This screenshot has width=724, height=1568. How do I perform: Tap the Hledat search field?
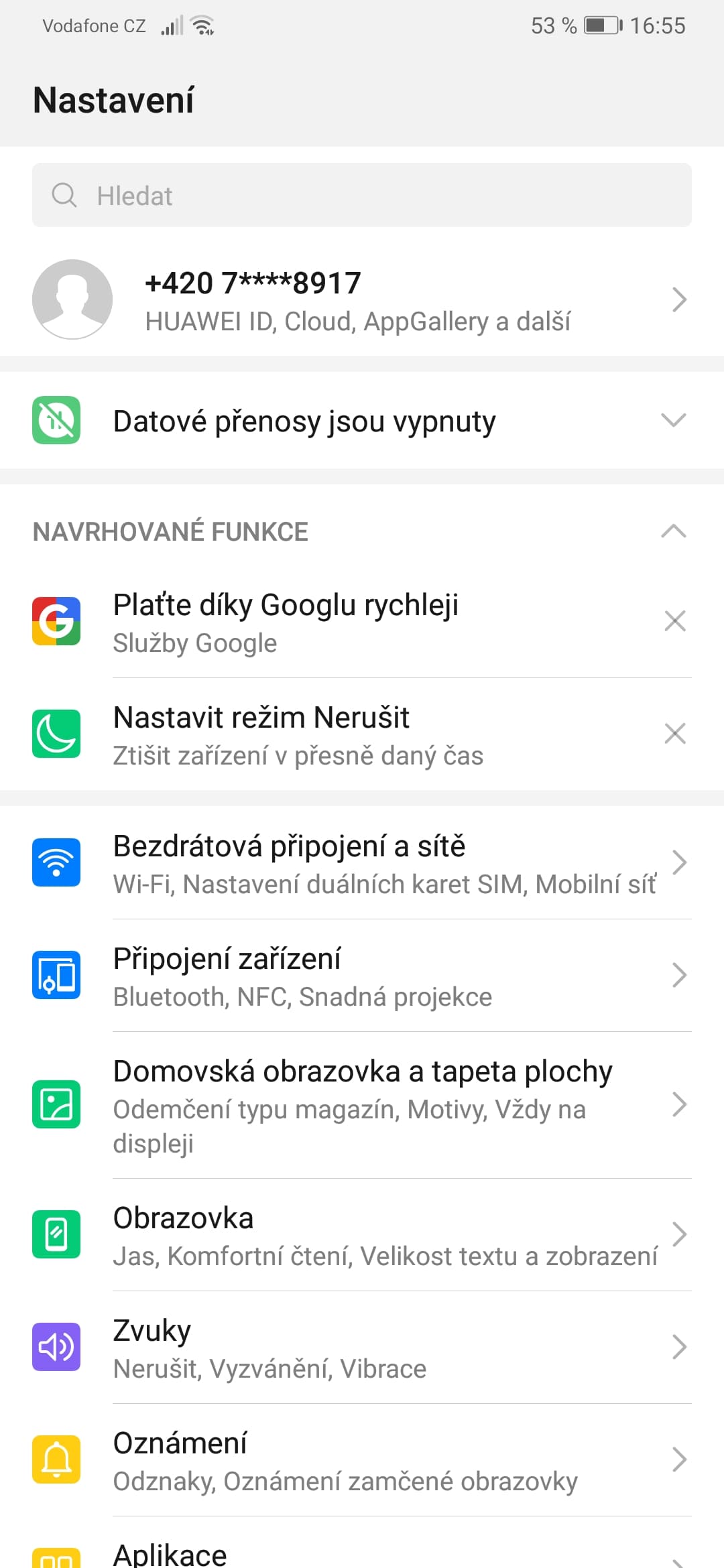point(362,196)
